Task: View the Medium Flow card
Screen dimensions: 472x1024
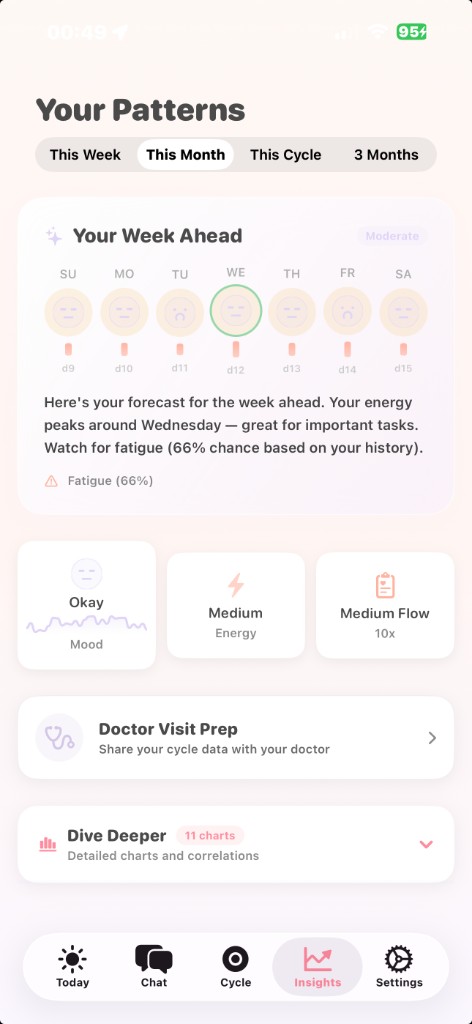Action: (x=385, y=605)
